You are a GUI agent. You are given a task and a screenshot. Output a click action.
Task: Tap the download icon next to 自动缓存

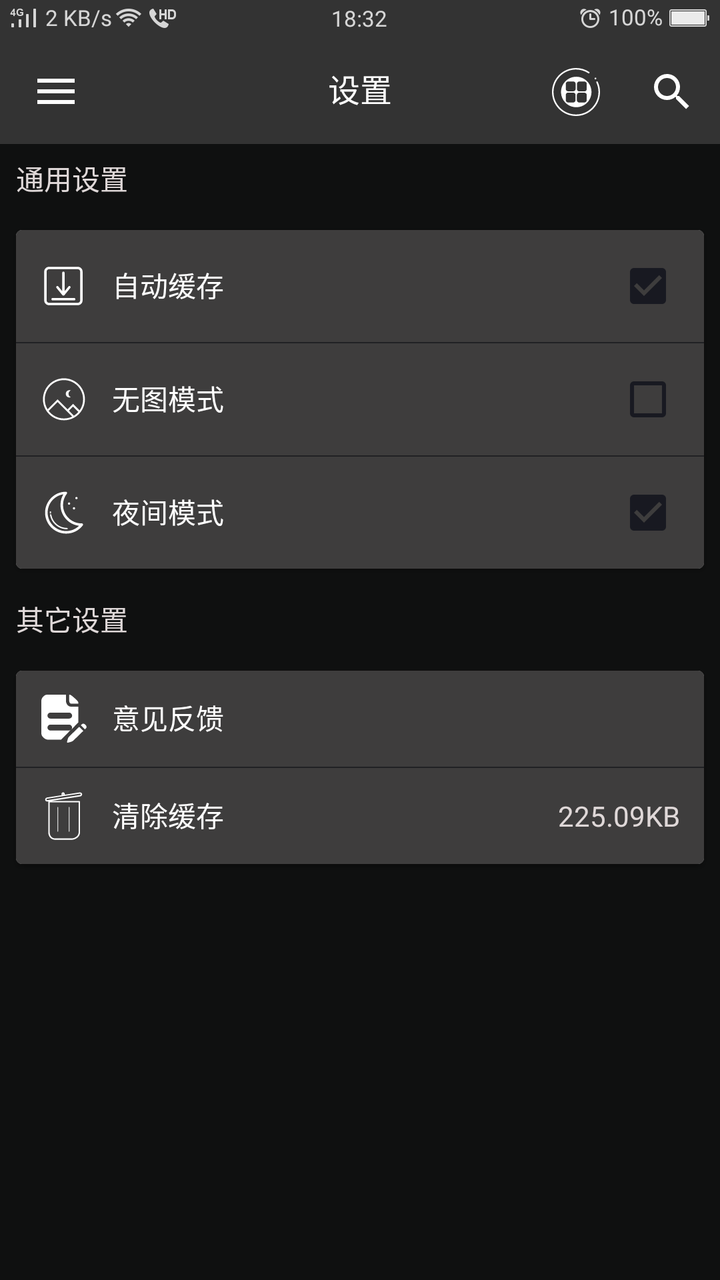63,285
